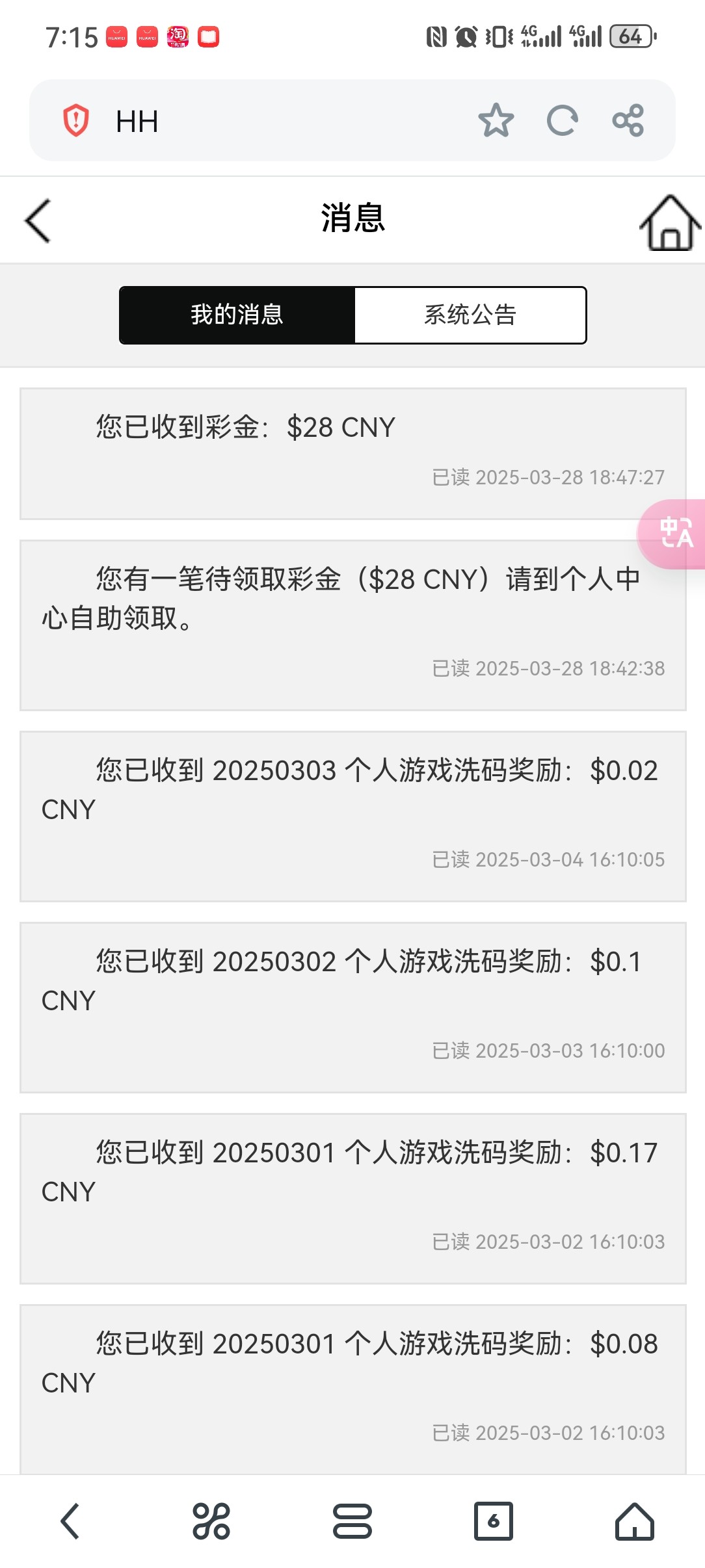This screenshot has width=705, height=1568.
Task: Open the home page via house icon
Action: click(670, 222)
